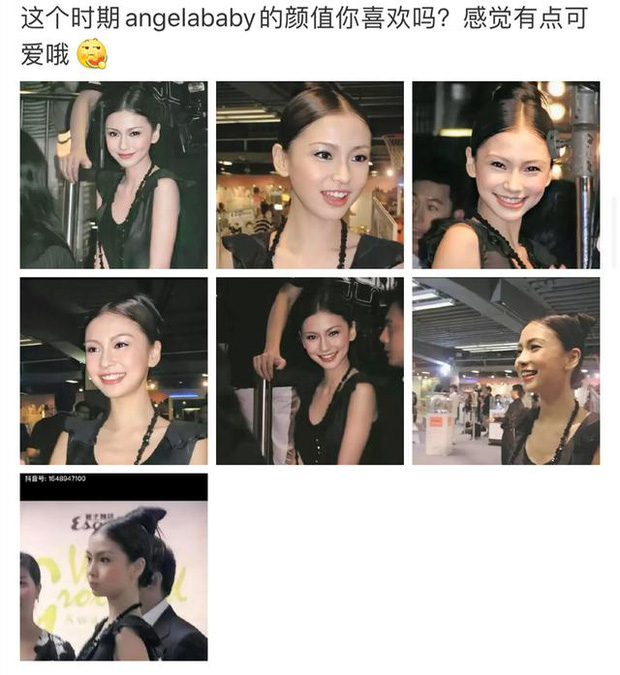The image size is (620, 675).
Task: Open the side-profile laughing photo in the mall
Action: [x=505, y=371]
